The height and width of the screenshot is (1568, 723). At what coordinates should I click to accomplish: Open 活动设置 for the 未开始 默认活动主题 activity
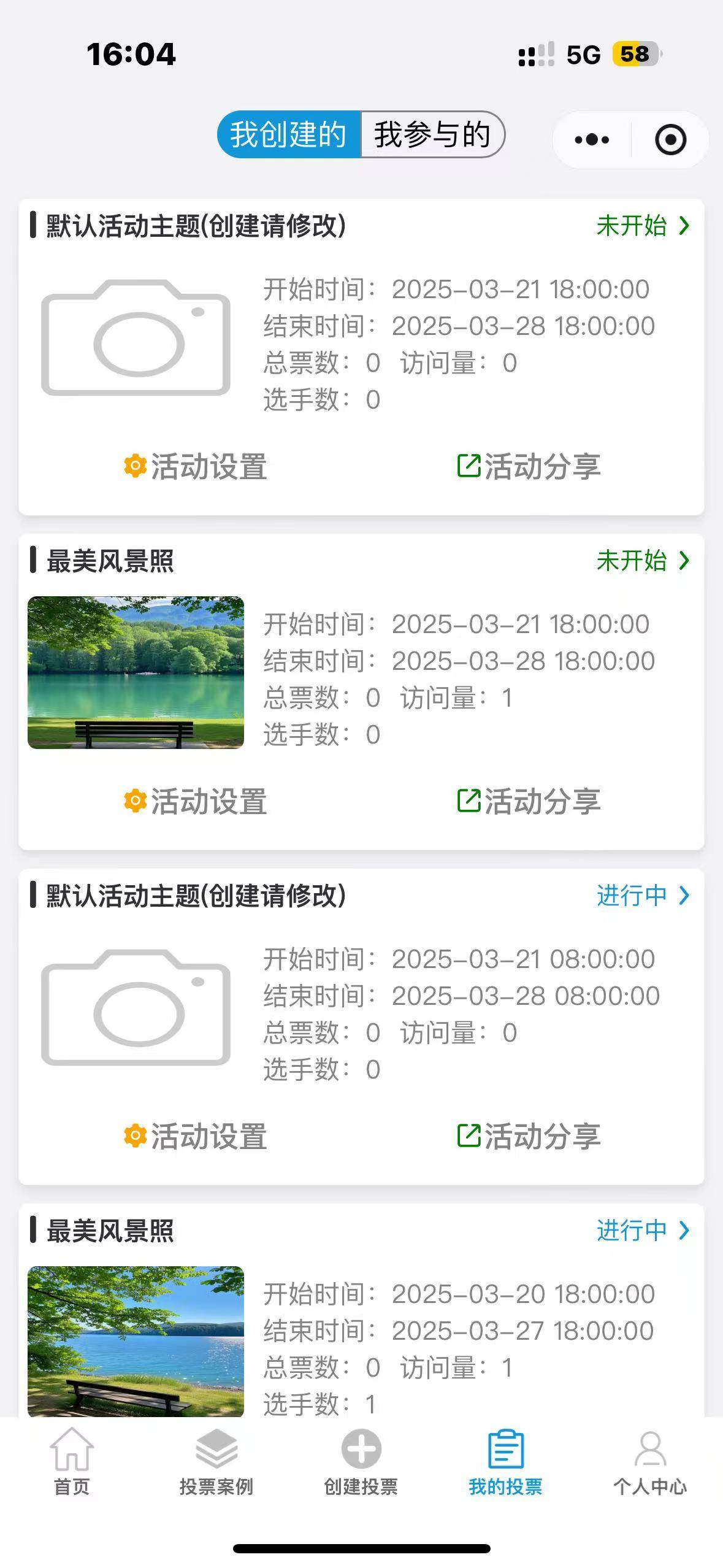(x=196, y=466)
